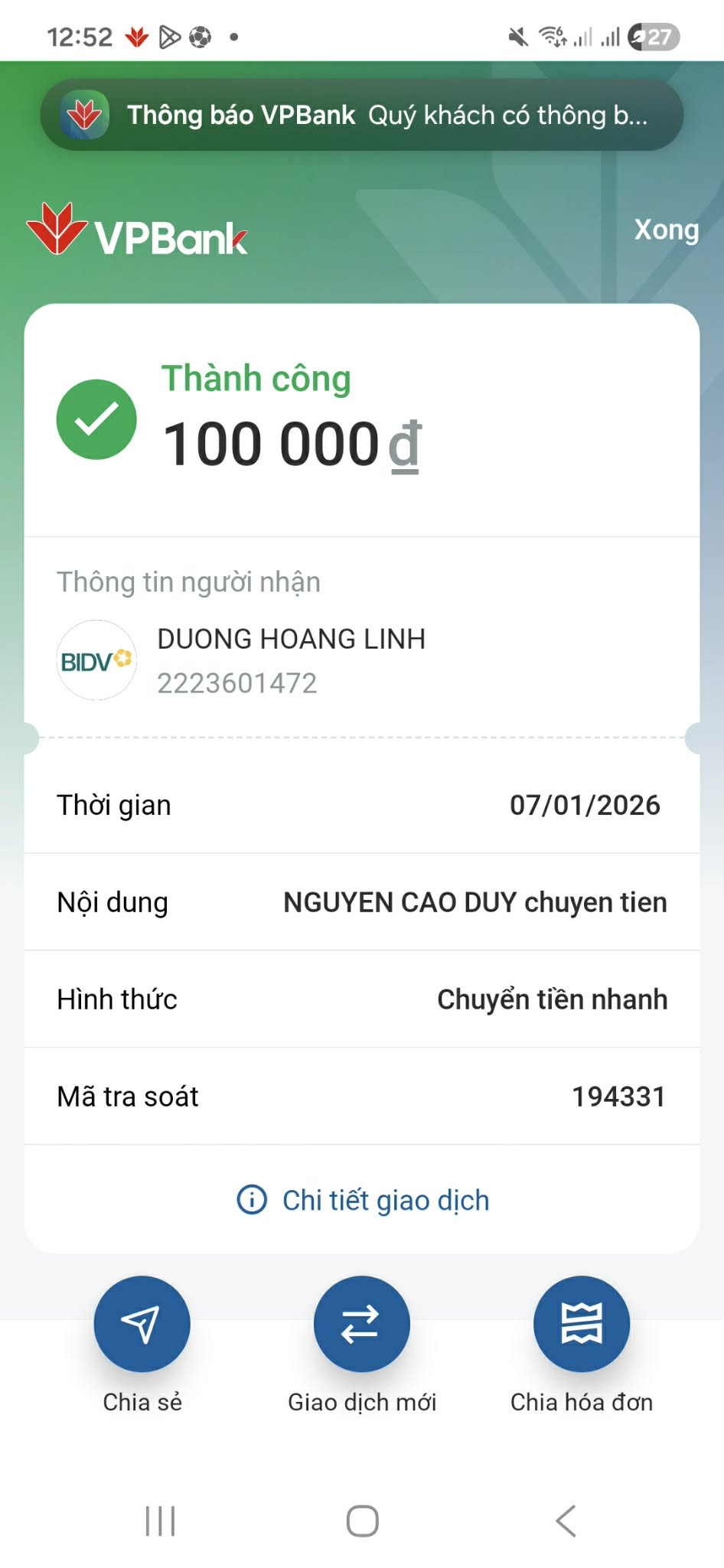Image resolution: width=724 pixels, height=1568 pixels.
Task: Share the receipt via Chia sẻ
Action: [x=142, y=1325]
